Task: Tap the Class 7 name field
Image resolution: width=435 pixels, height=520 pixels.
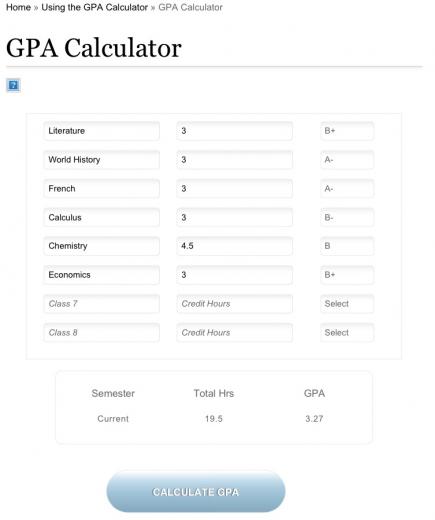Action: 101,304
